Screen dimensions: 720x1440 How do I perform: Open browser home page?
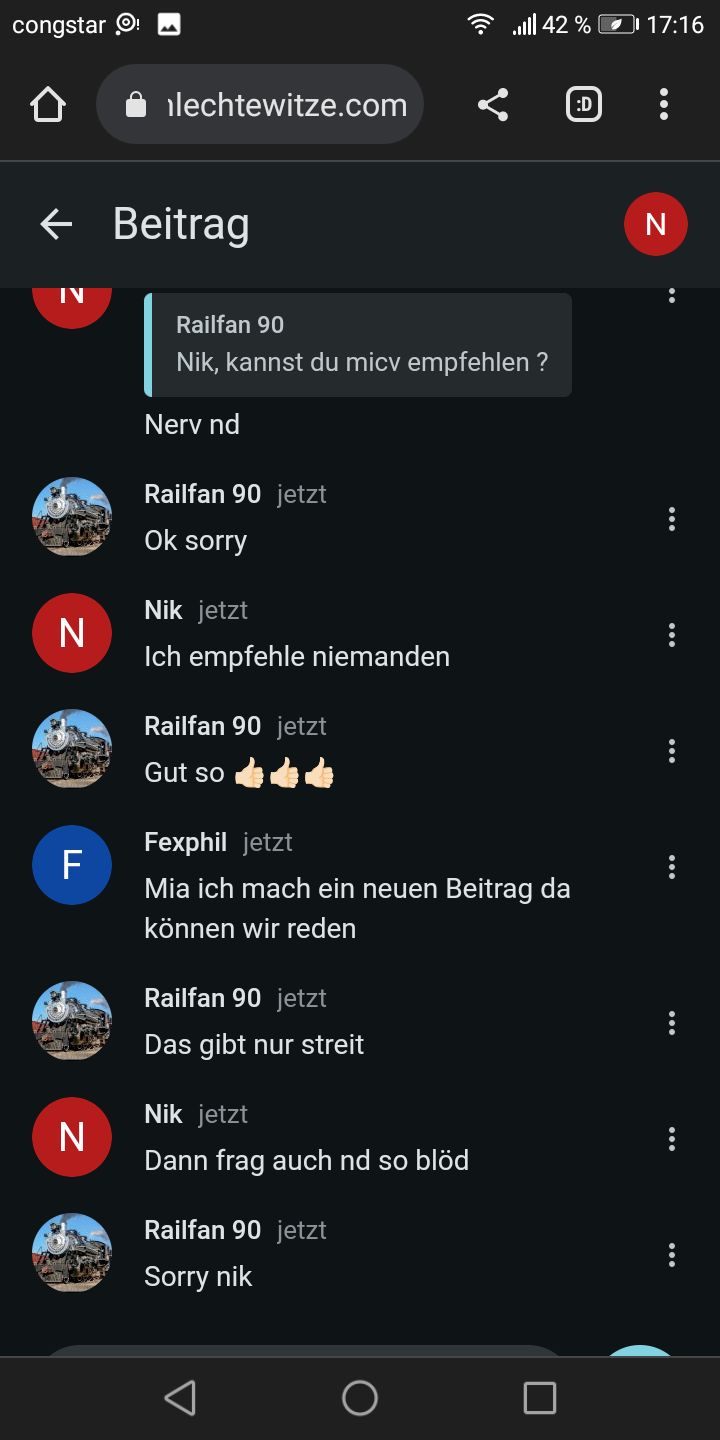(48, 105)
